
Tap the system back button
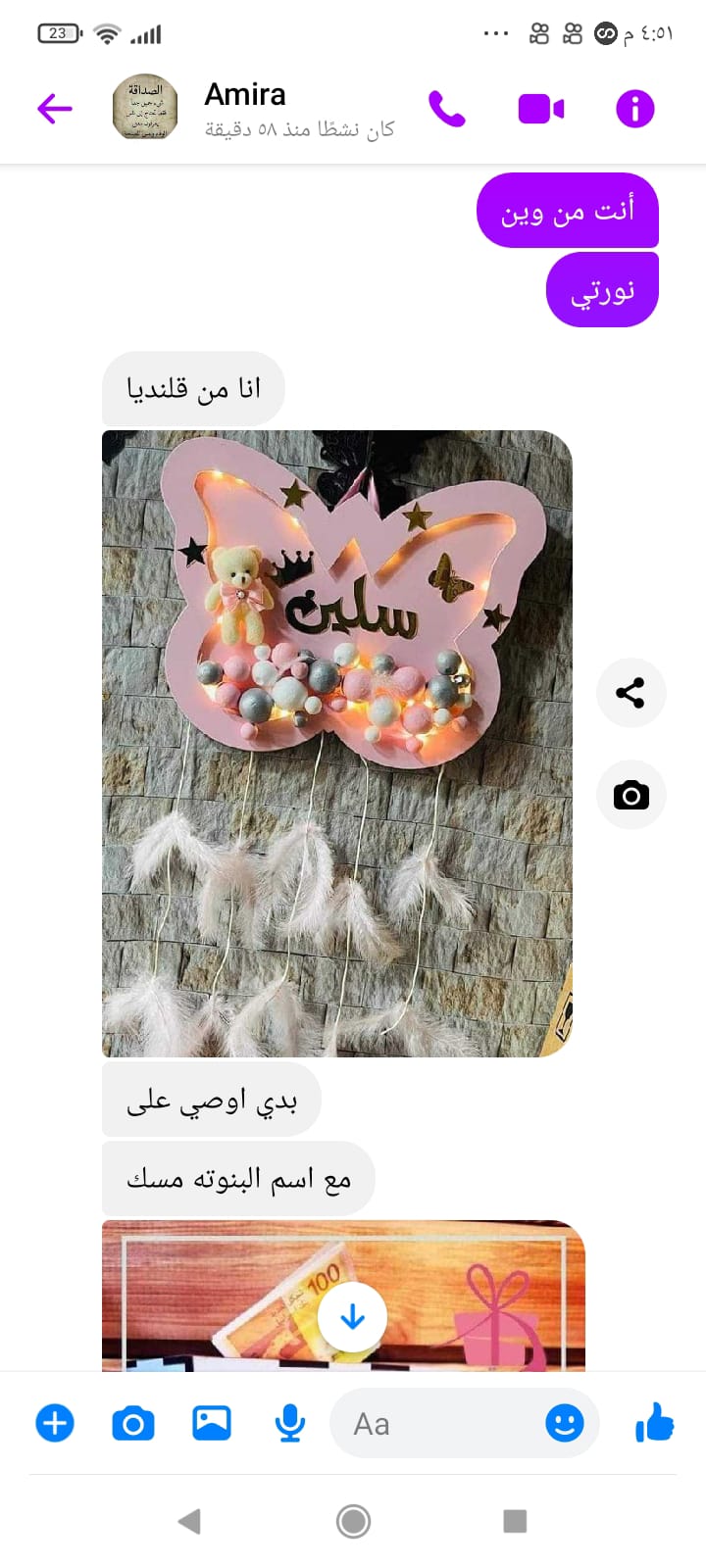(189, 1521)
